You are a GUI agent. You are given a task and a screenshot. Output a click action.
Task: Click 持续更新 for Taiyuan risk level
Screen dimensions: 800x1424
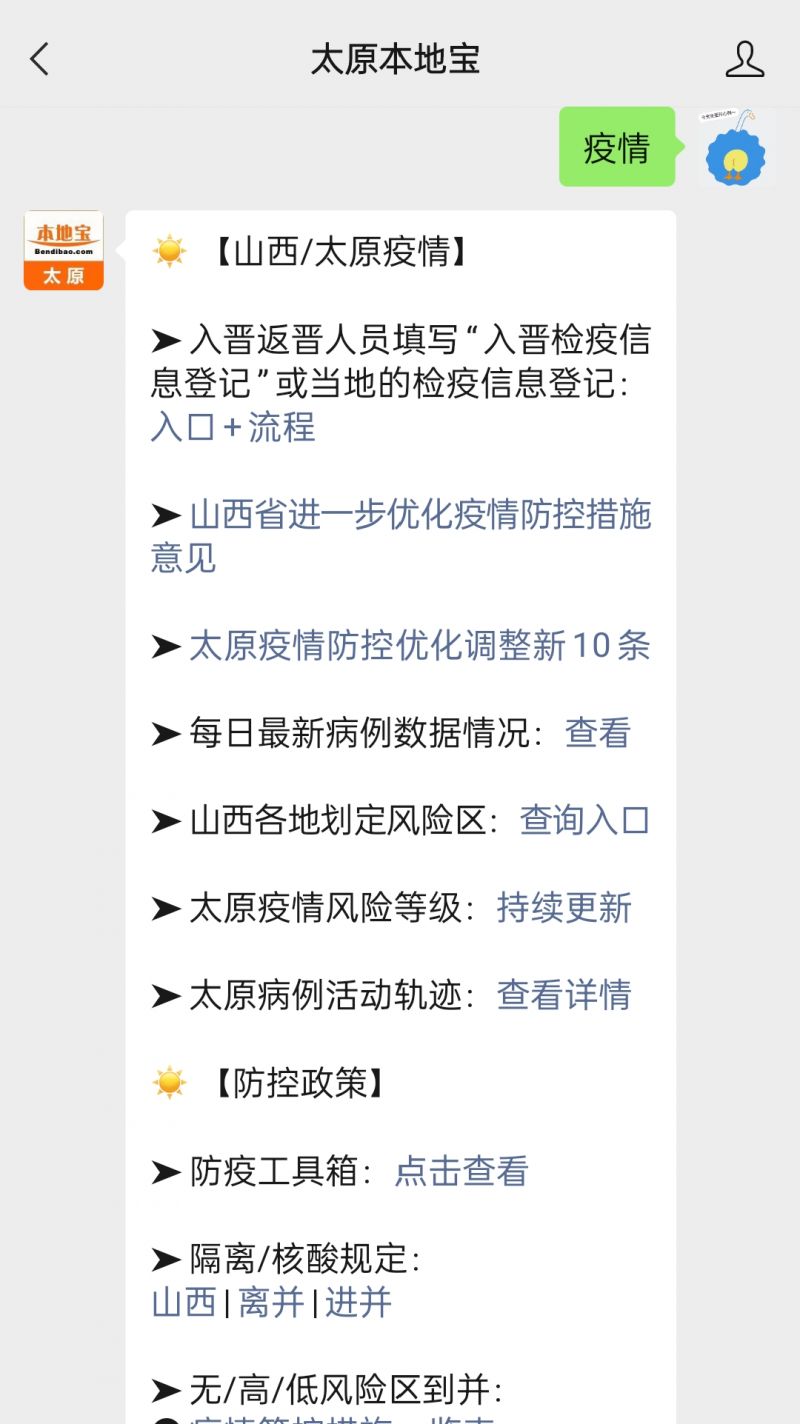[x=564, y=908]
